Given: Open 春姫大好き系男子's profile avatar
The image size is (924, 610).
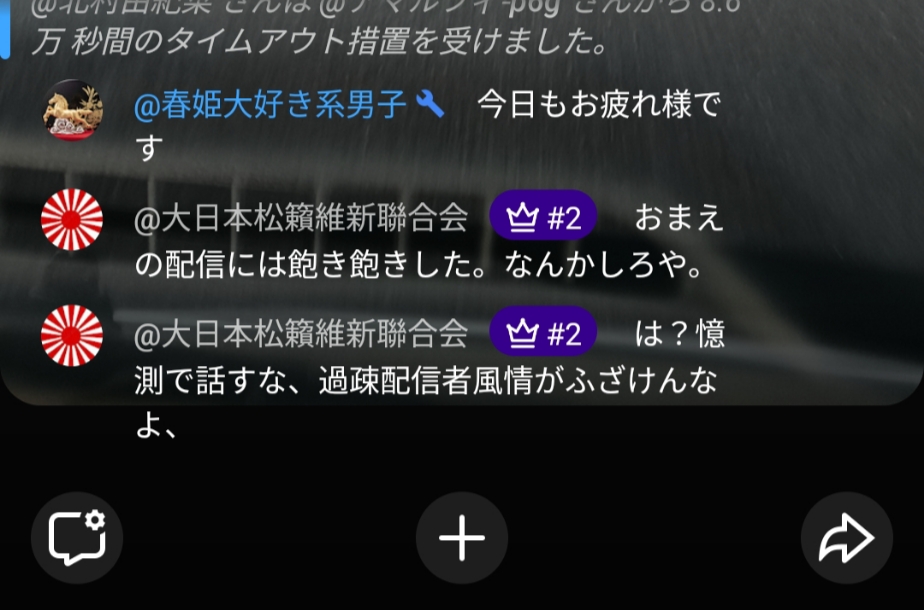Looking at the screenshot, I should [x=72, y=109].
